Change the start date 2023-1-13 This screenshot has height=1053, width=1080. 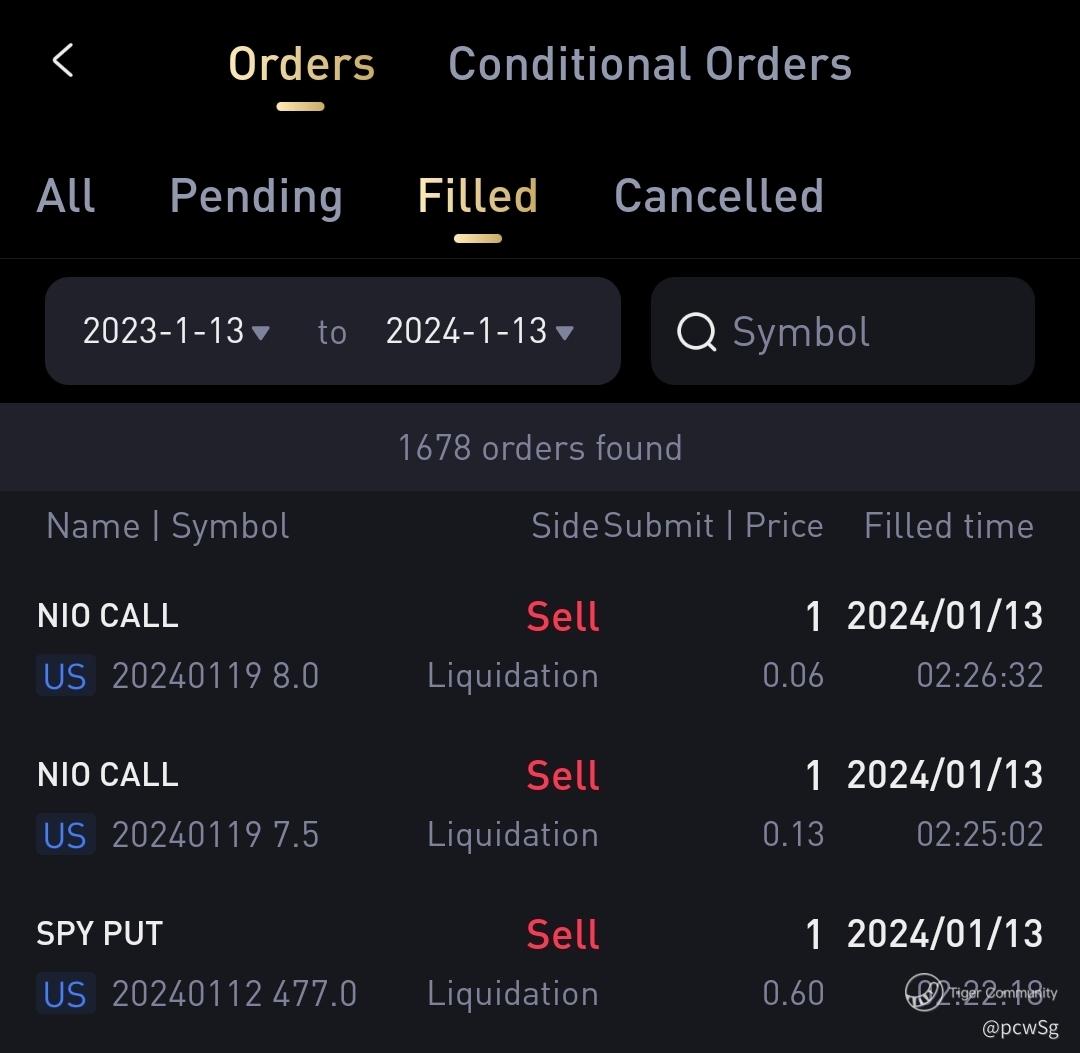point(176,331)
